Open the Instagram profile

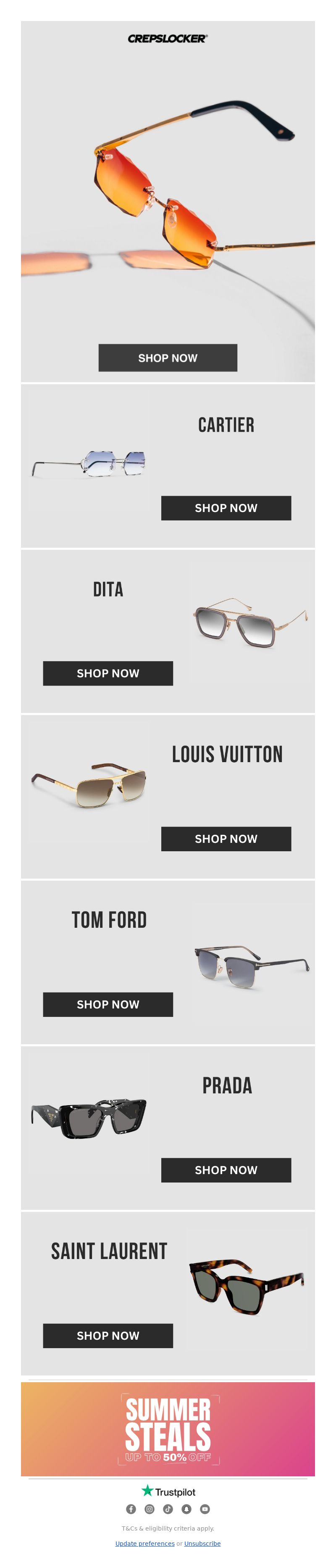[149, 1509]
